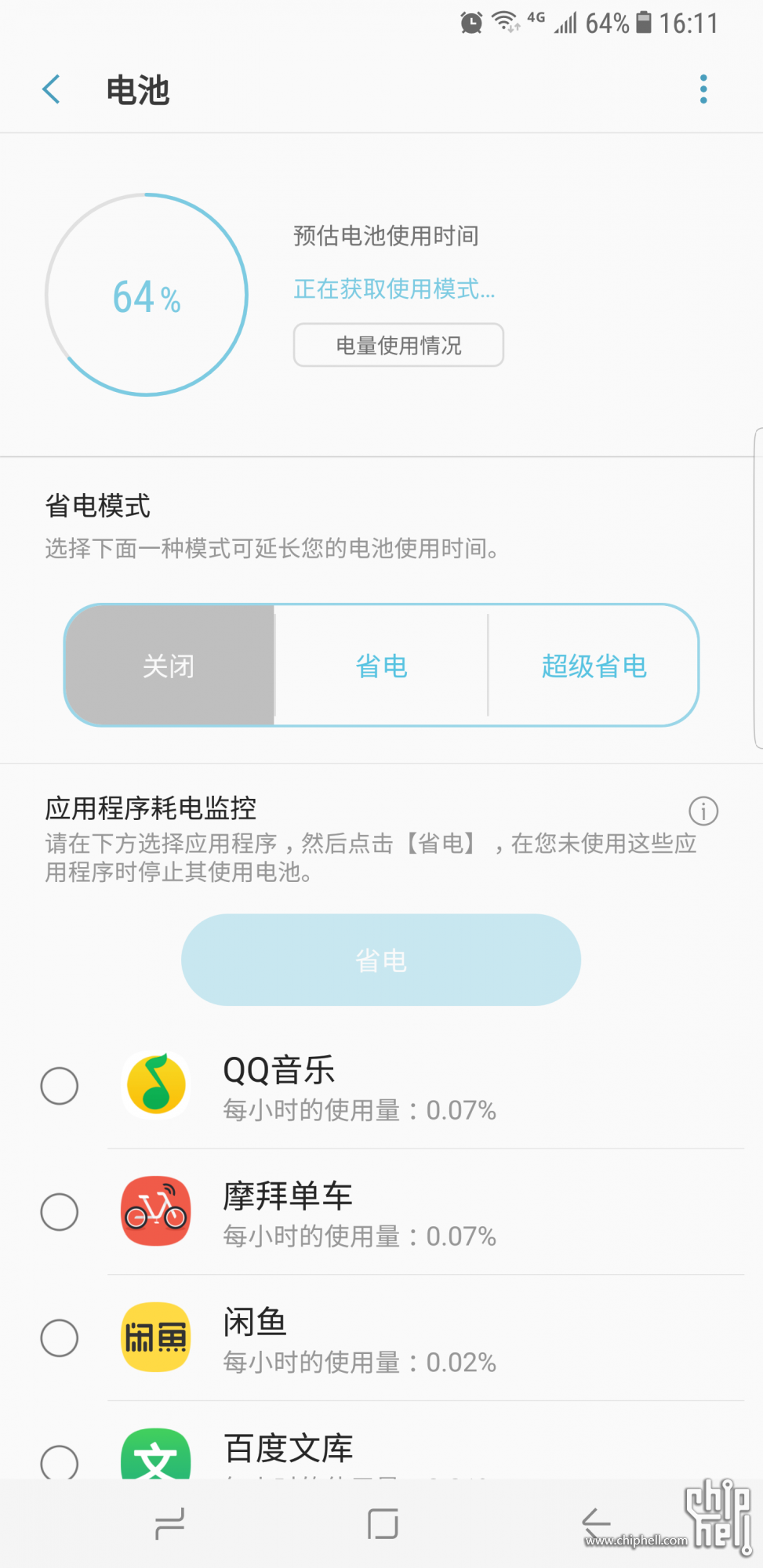This screenshot has height=1568, width=763.
Task: Keep power saving mode on 关闭
Action: point(169,666)
